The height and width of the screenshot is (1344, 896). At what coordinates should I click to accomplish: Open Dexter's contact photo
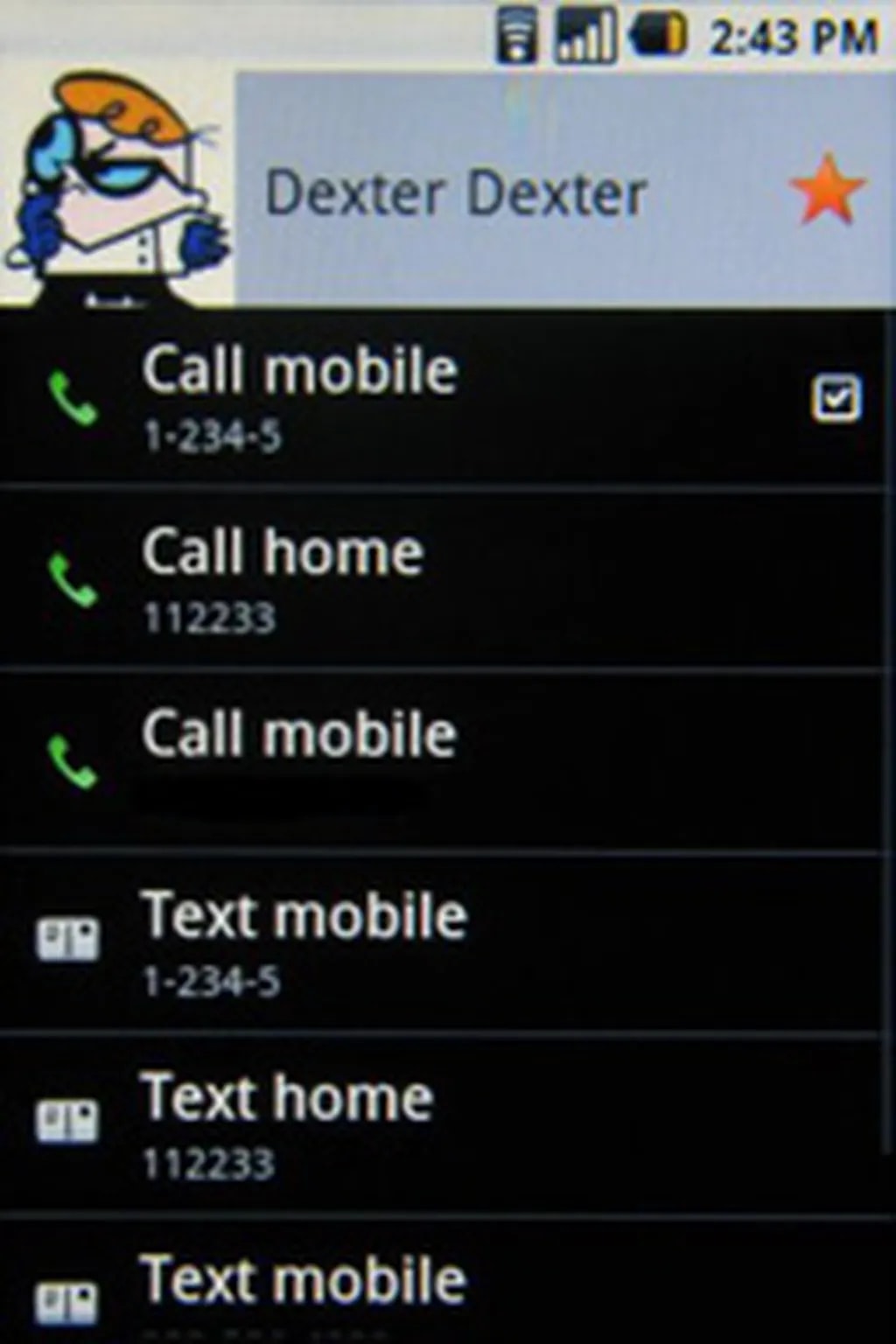[115, 188]
